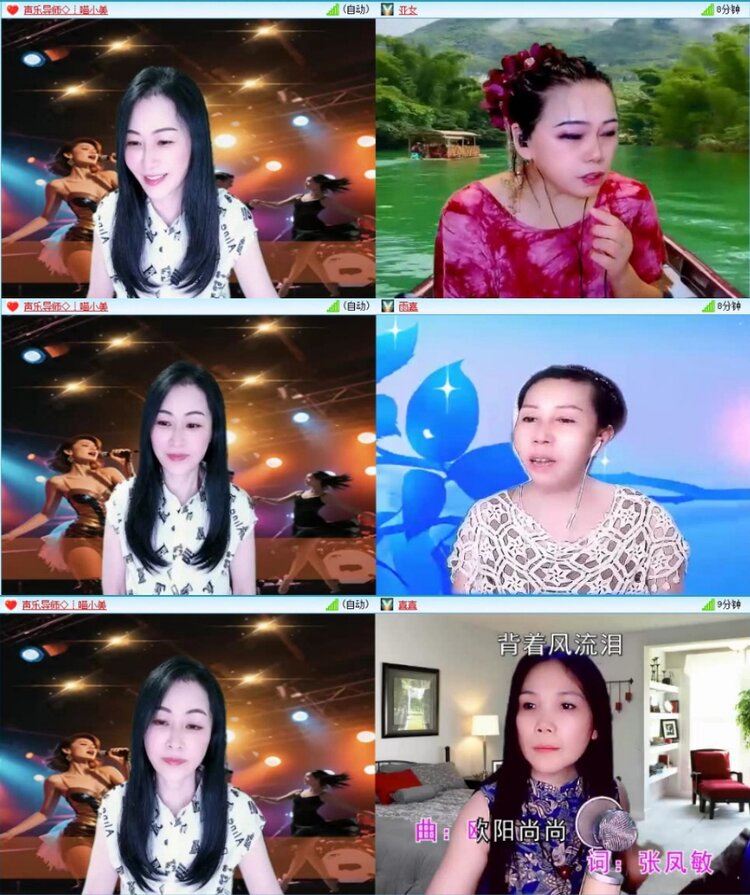The height and width of the screenshot is (895, 750).
Task: Click the green V badge beside 真喜
Action: (x=388, y=605)
